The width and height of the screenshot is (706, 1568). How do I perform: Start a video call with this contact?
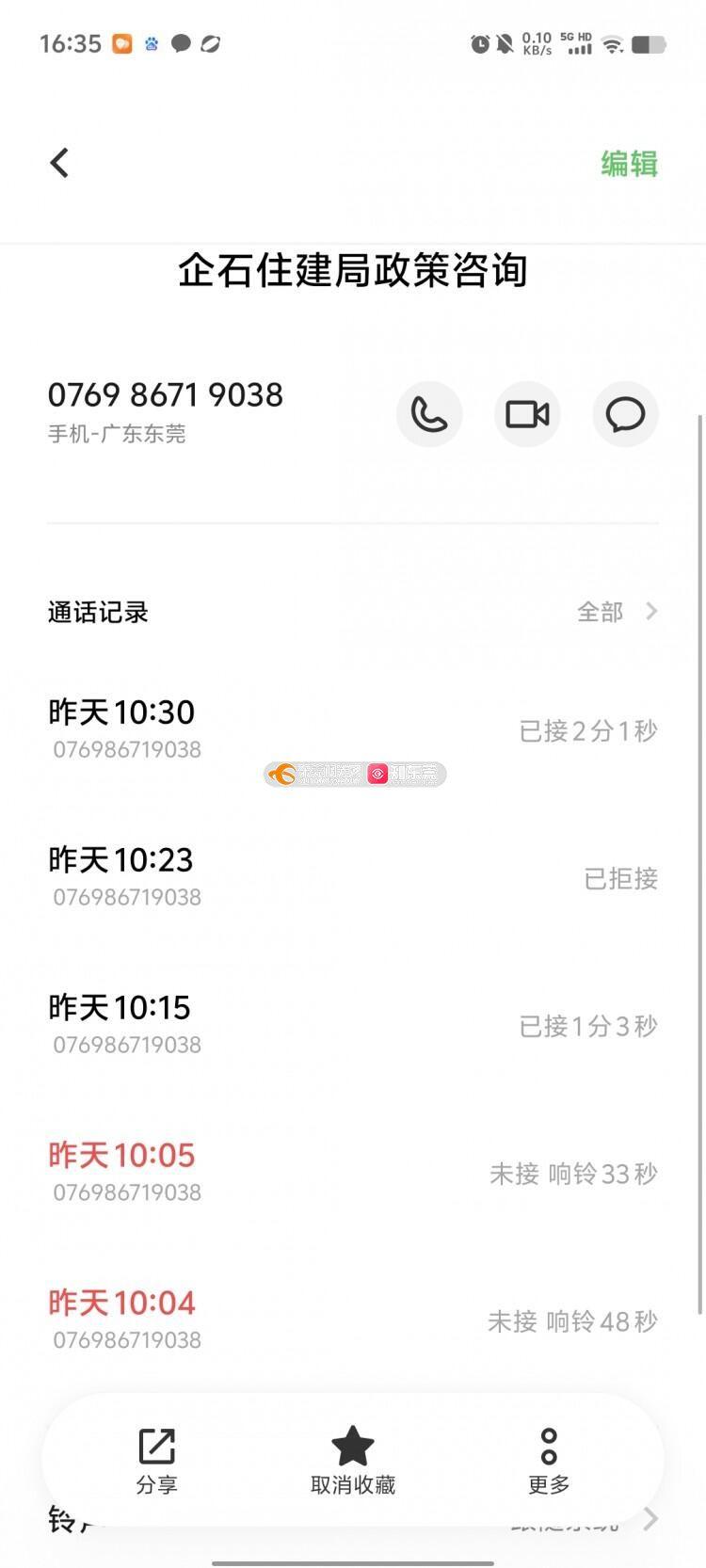[527, 414]
